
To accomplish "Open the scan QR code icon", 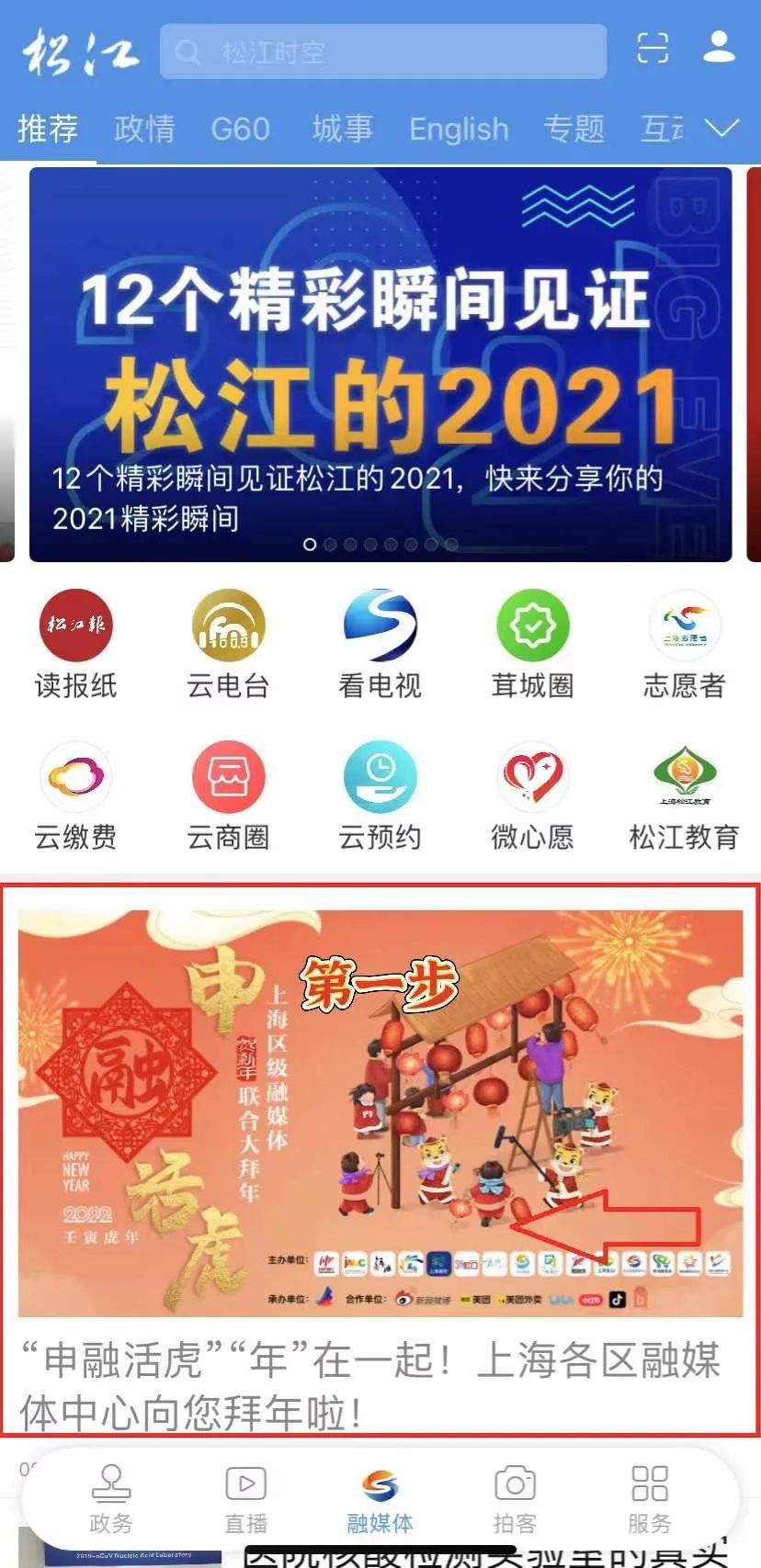I will point(653,48).
